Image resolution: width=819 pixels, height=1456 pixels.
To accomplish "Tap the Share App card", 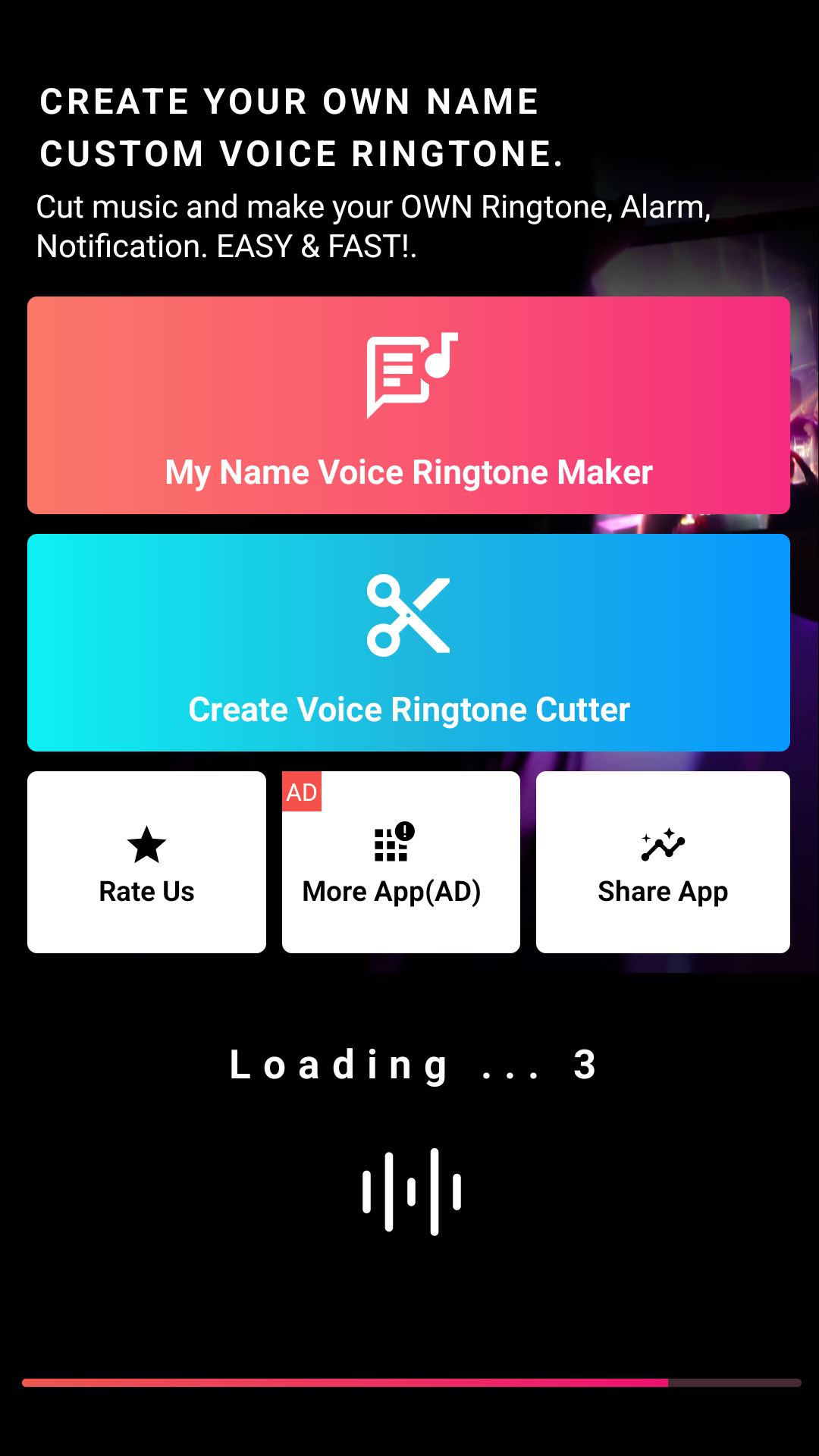I will 662,862.
